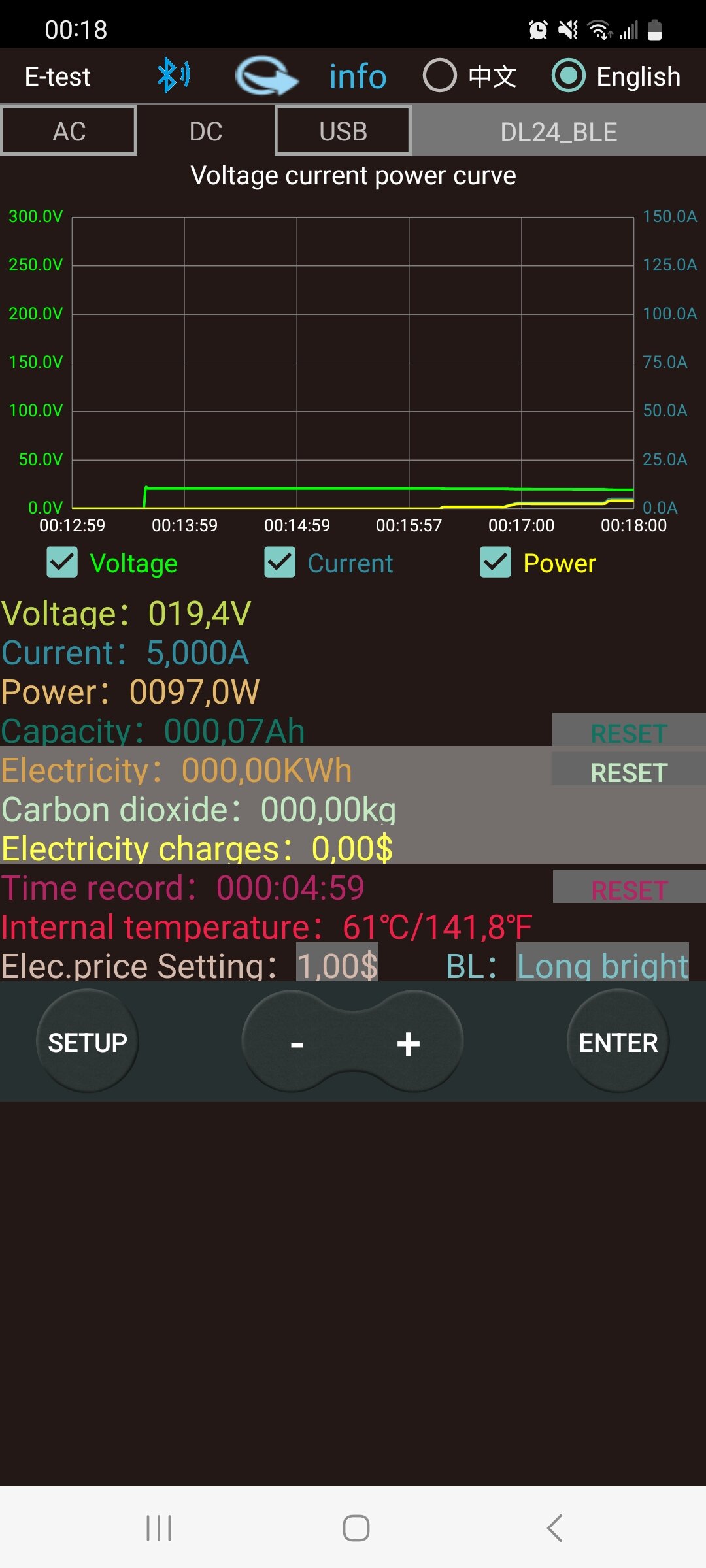Uncheck the Voltage curve checkbox

[62, 563]
